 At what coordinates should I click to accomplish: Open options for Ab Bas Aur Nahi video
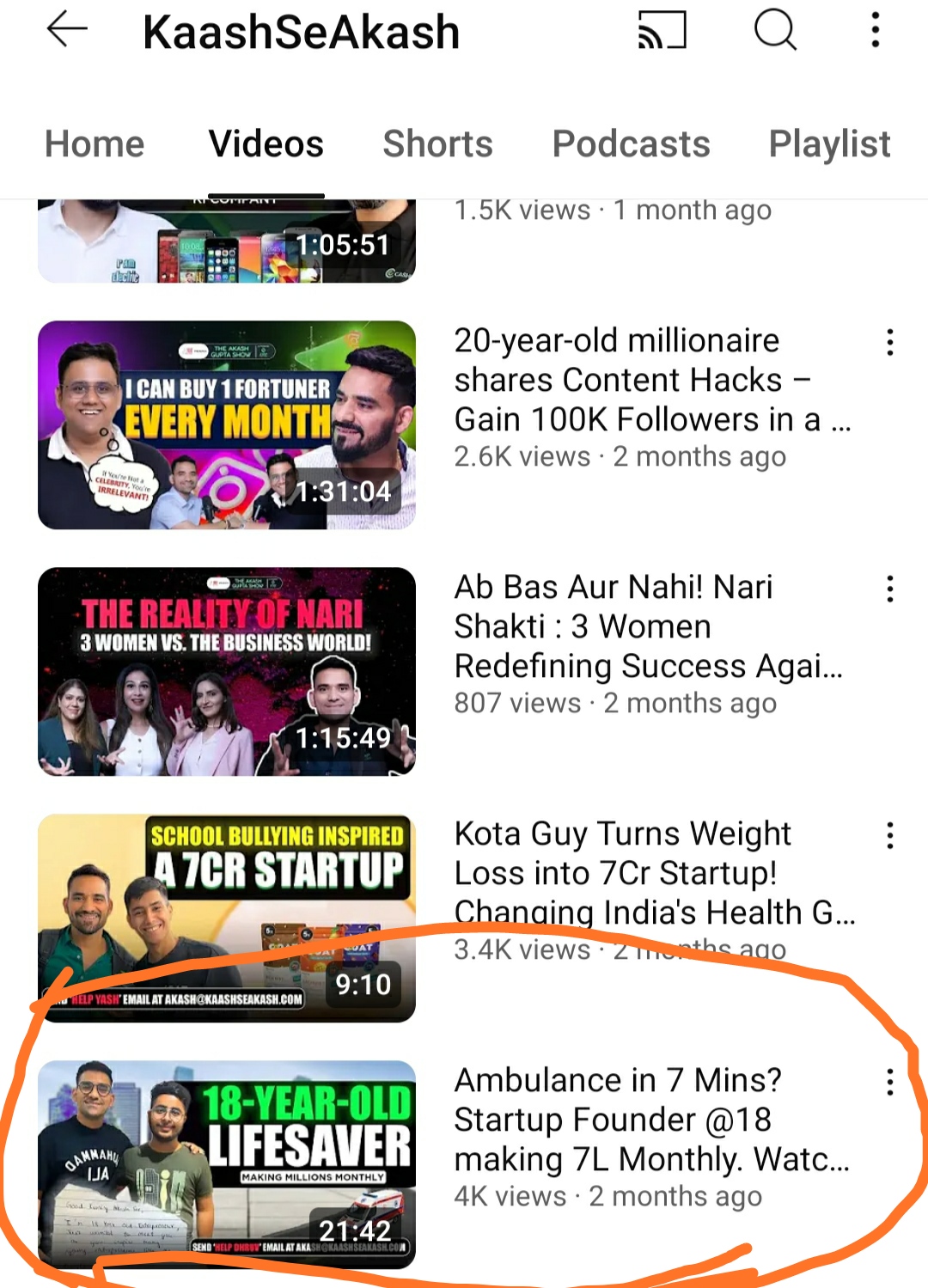pos(889,589)
